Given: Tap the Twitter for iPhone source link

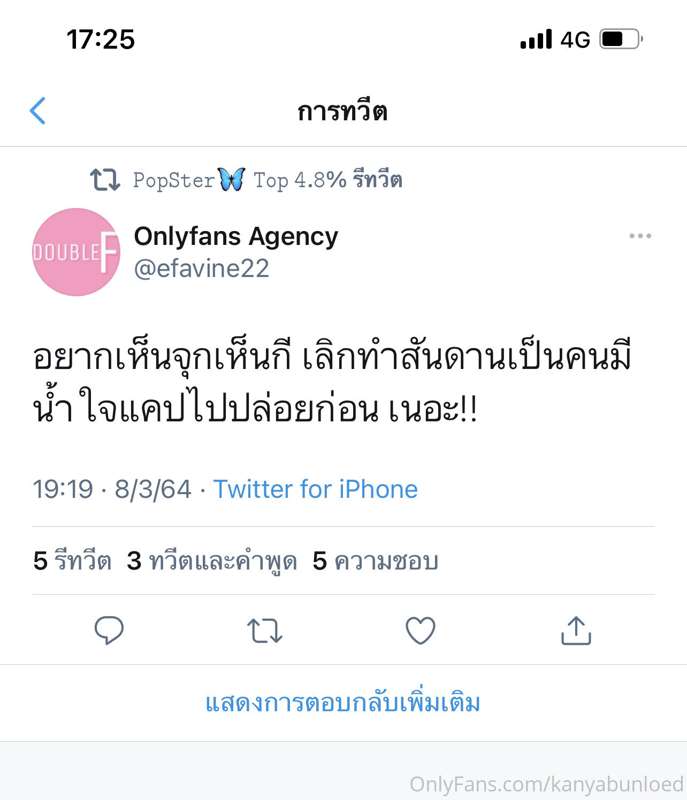Looking at the screenshot, I should click(315, 490).
